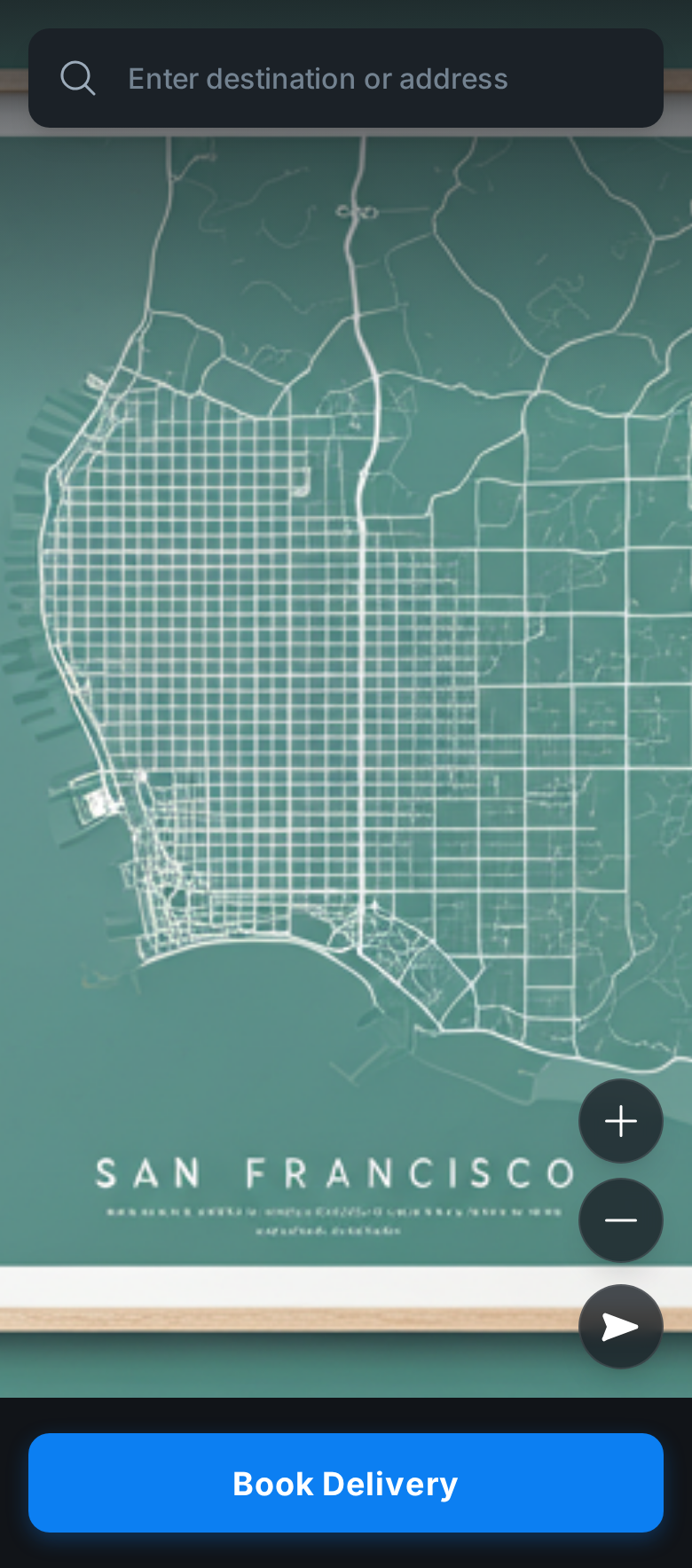Tap the Book Delivery button

pyautogui.click(x=346, y=1483)
